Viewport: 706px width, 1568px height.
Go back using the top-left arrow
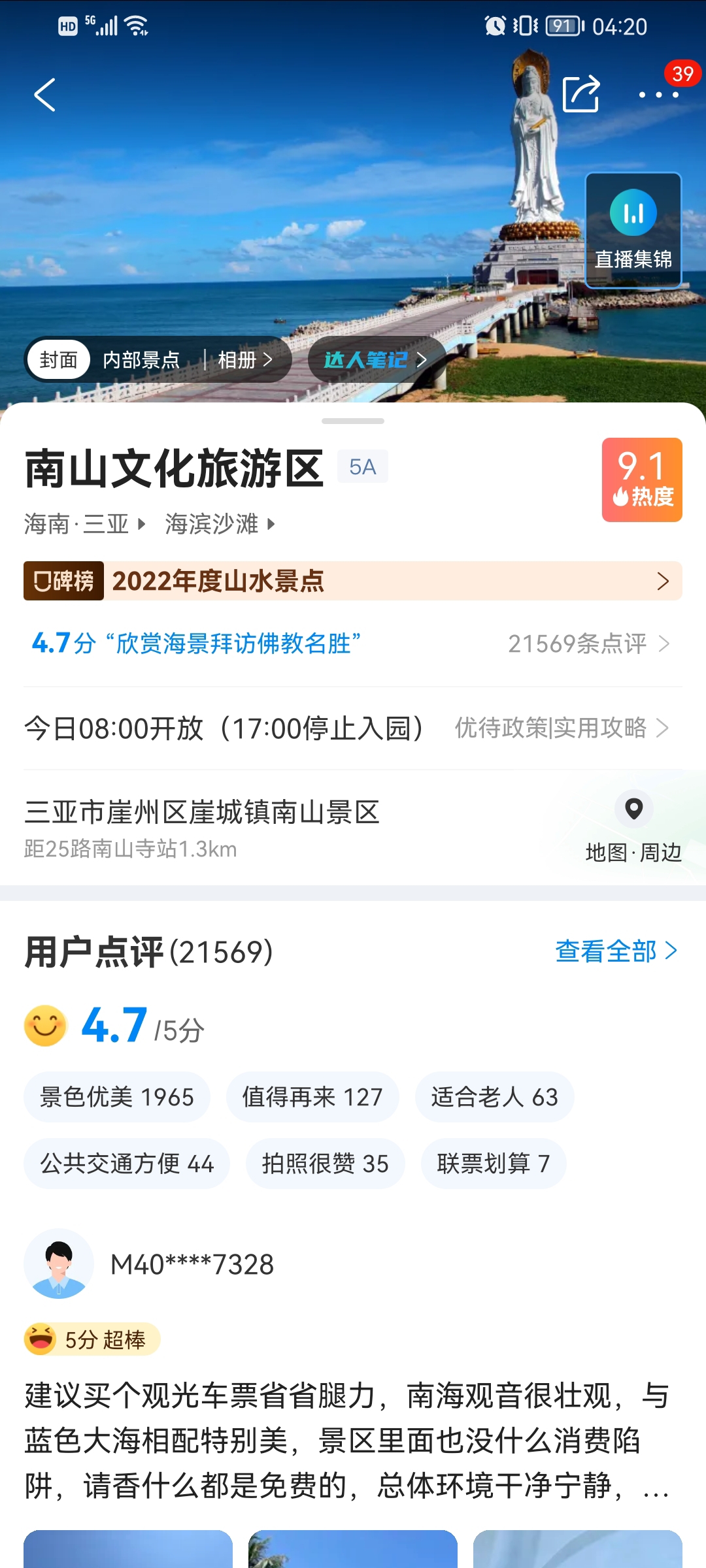(x=44, y=95)
